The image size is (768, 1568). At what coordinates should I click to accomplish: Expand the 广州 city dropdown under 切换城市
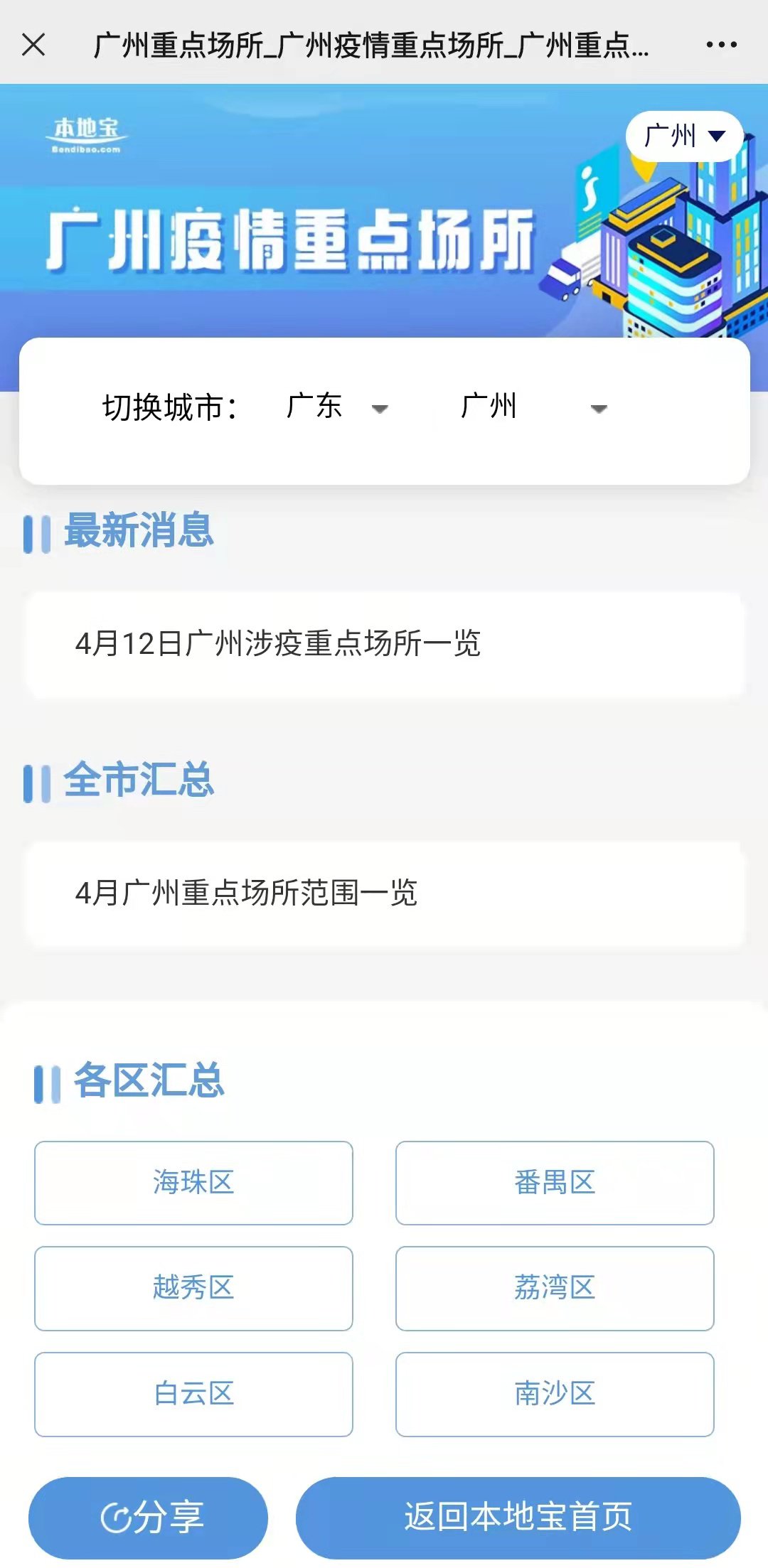pyautogui.click(x=533, y=407)
